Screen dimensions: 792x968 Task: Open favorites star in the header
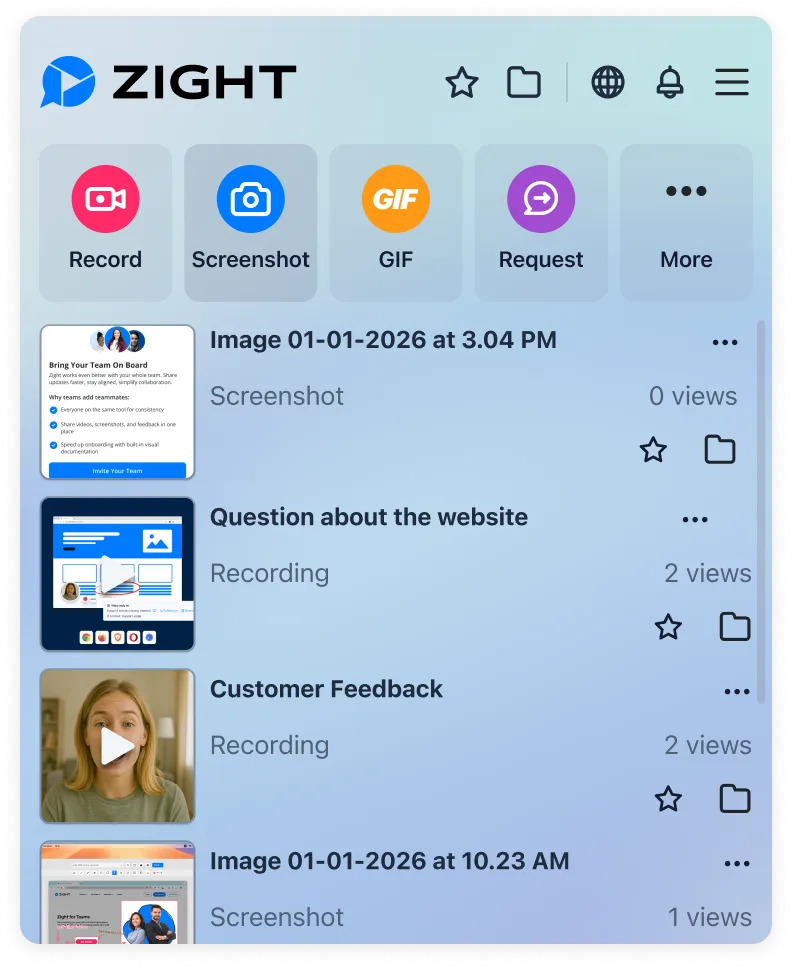click(x=462, y=82)
